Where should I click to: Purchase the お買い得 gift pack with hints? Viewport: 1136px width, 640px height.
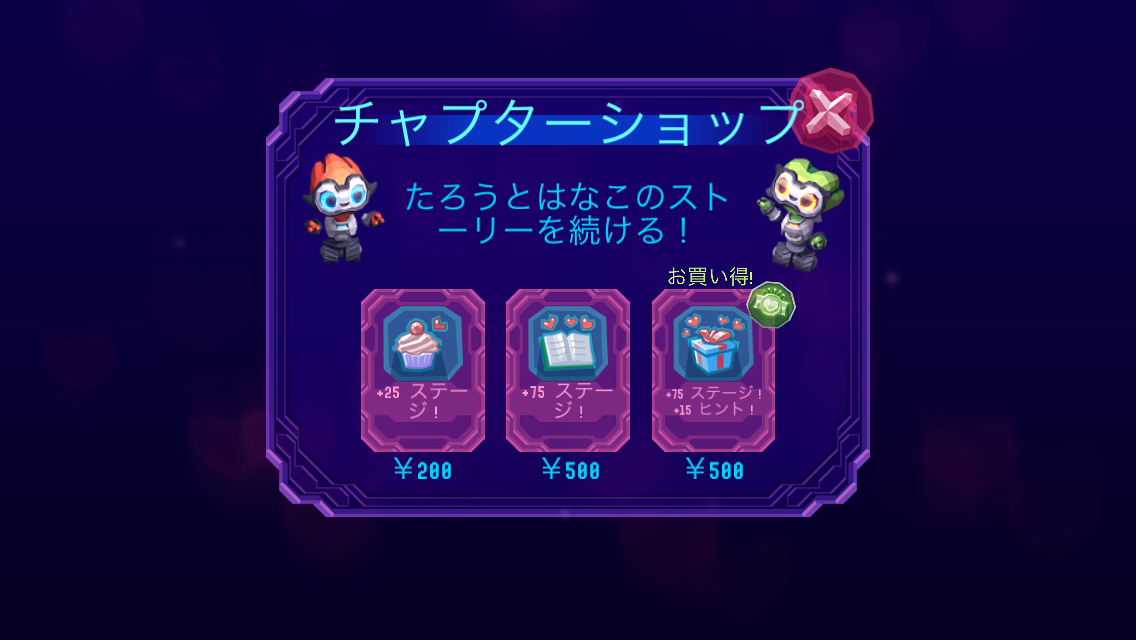pos(713,370)
